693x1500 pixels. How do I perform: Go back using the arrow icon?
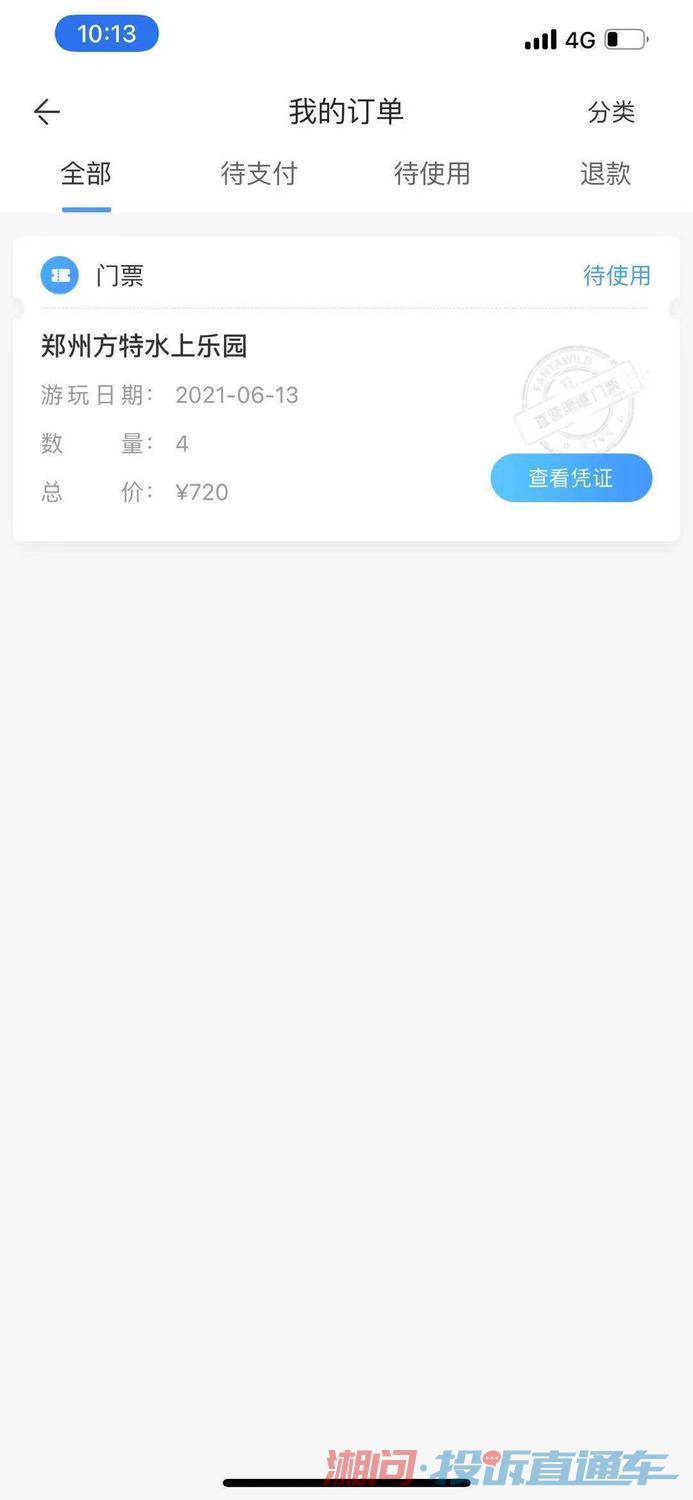point(47,112)
